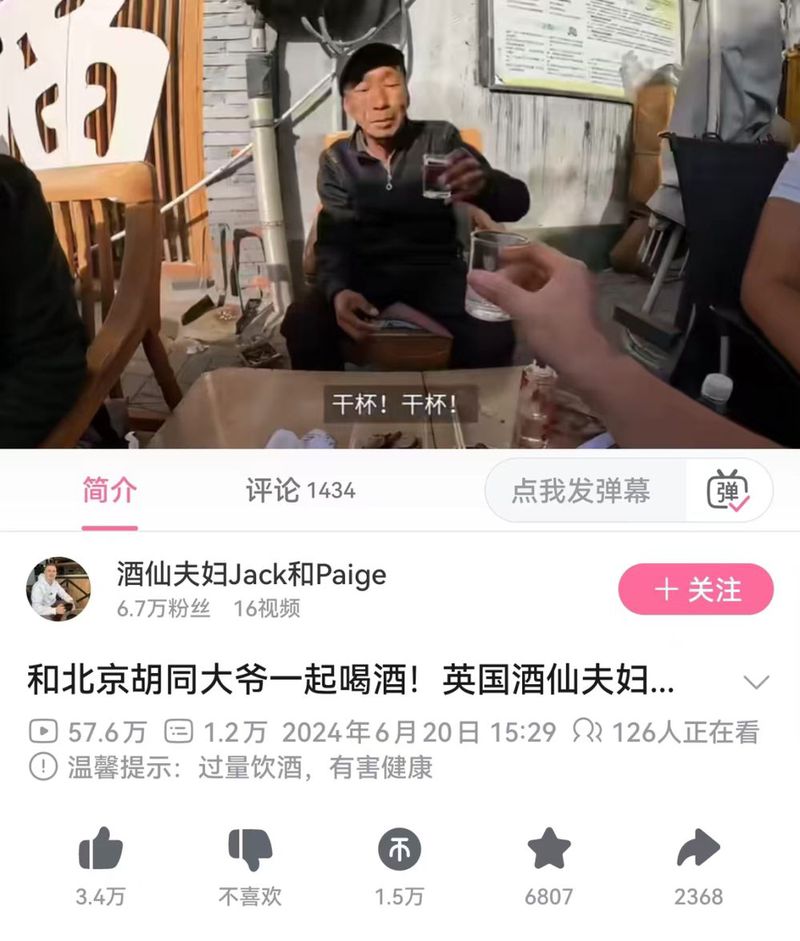Like this video
The width and height of the screenshot is (800, 941).
pyautogui.click(x=100, y=851)
